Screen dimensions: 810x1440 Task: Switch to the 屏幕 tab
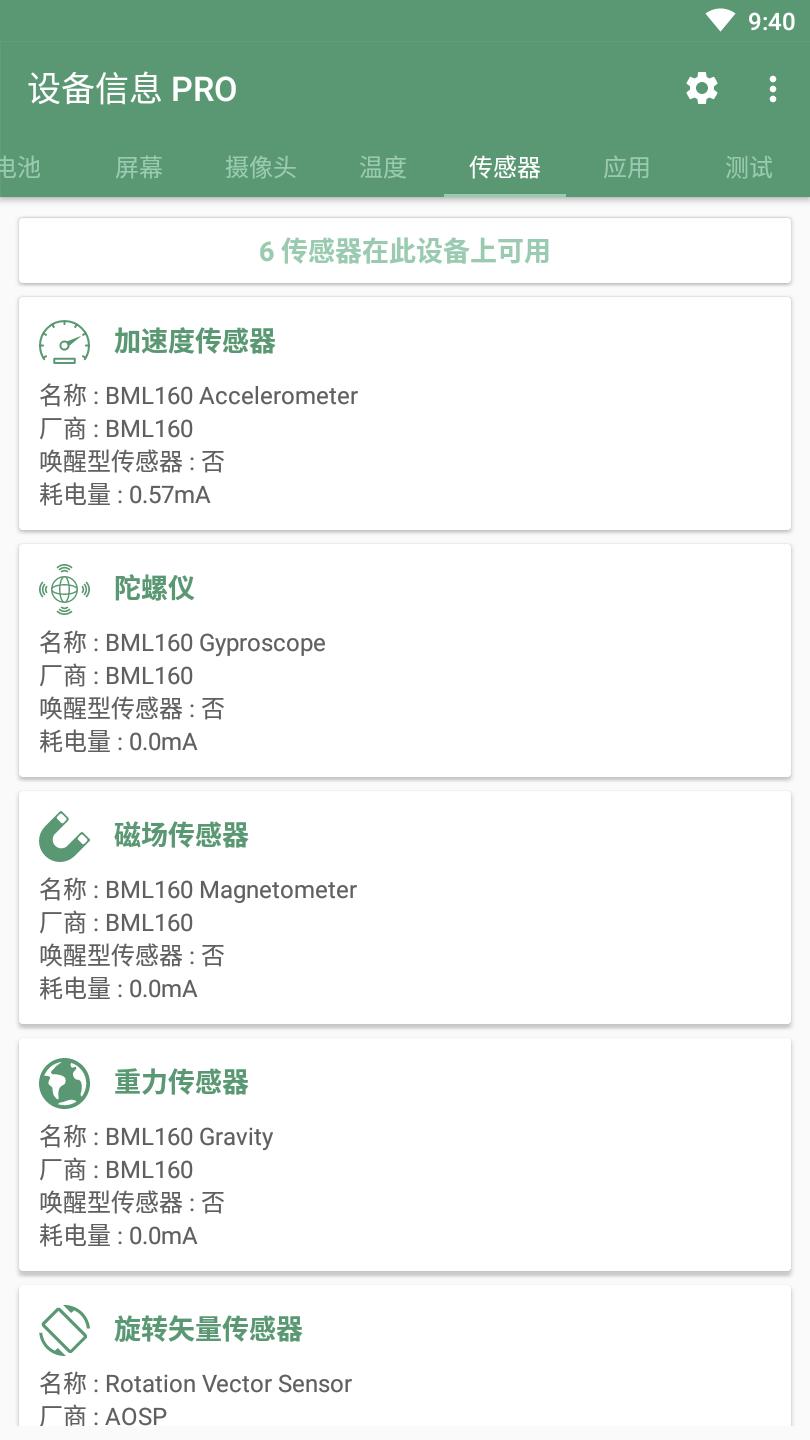(x=139, y=169)
